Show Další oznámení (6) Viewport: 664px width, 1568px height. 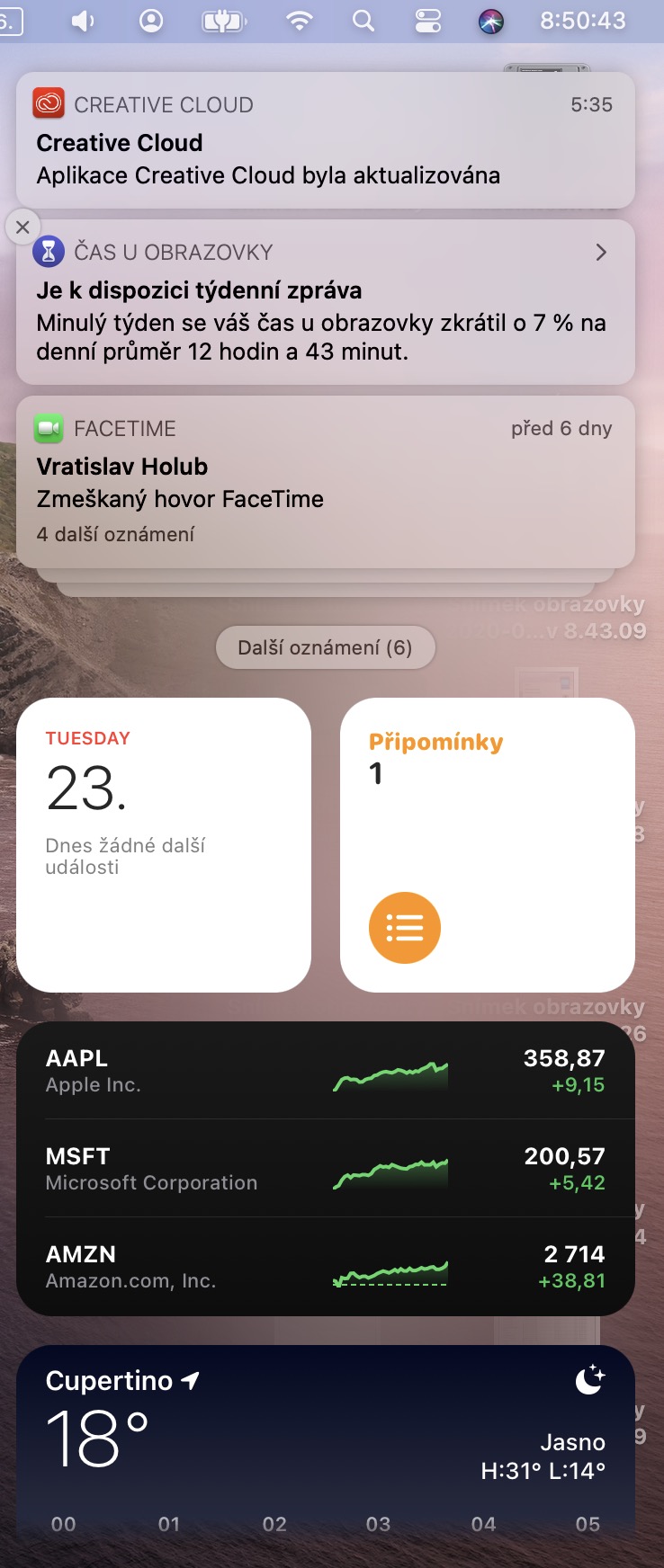tap(325, 647)
